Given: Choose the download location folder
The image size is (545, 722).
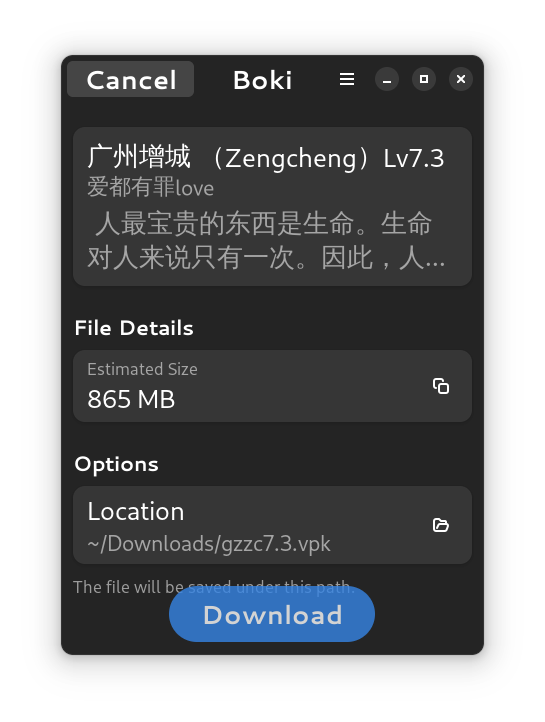Looking at the screenshot, I should (441, 525).
